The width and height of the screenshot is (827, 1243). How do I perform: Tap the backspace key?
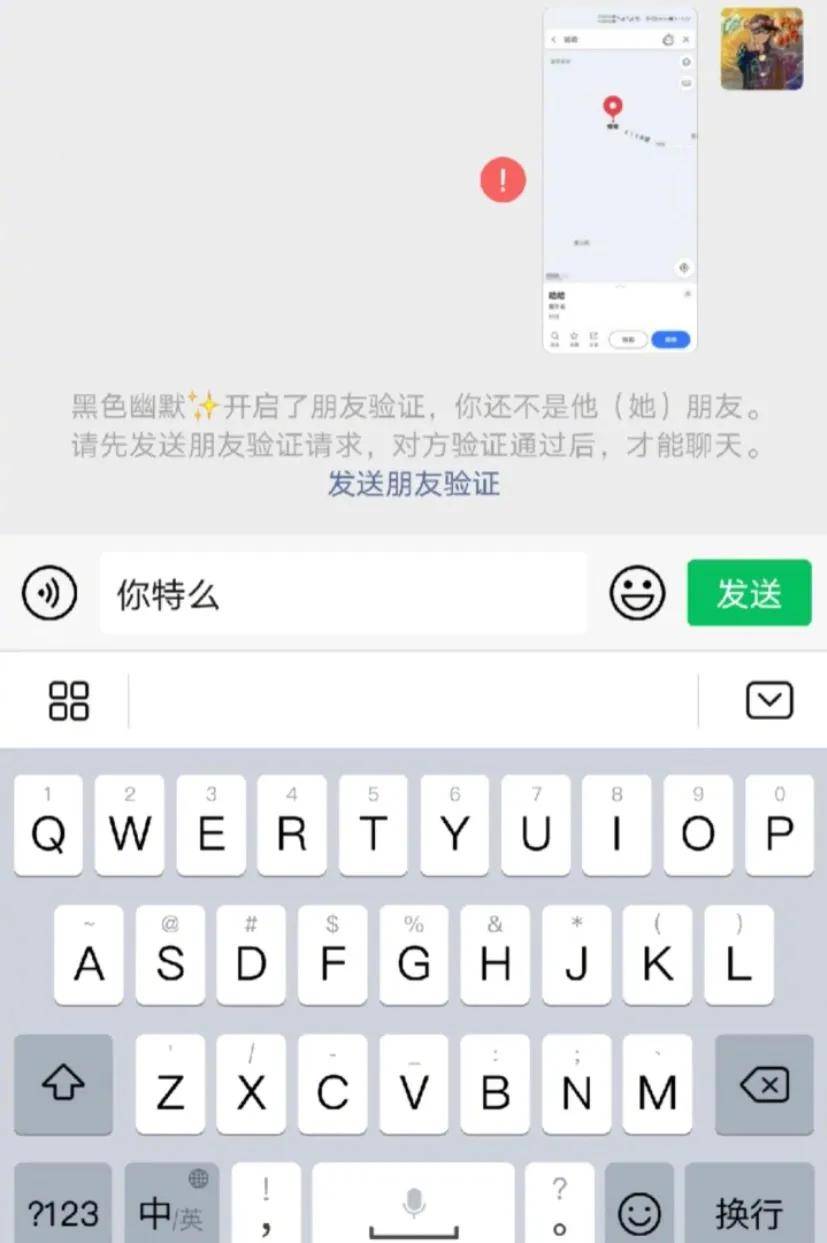click(x=764, y=1085)
